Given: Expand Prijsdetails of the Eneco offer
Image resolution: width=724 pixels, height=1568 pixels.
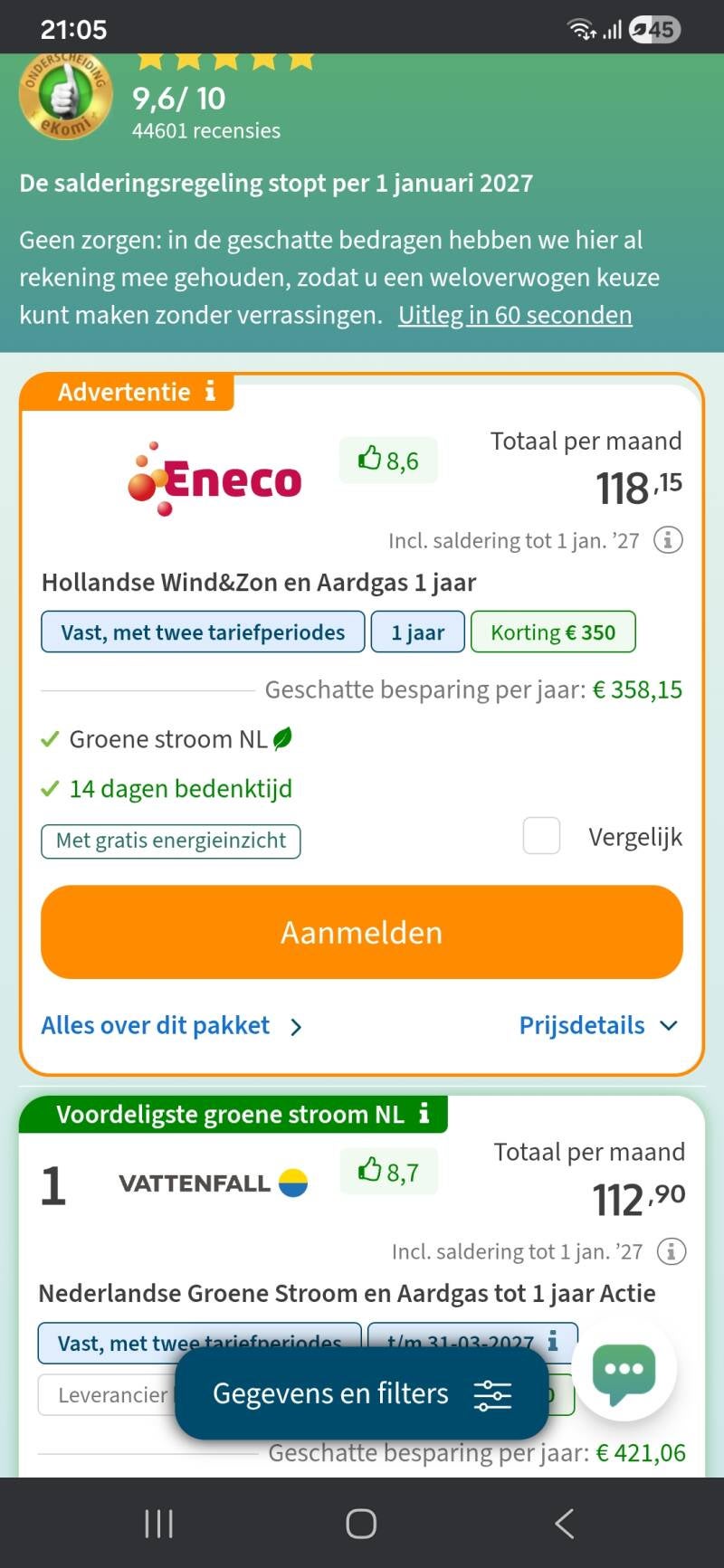Looking at the screenshot, I should pyautogui.click(x=597, y=1025).
